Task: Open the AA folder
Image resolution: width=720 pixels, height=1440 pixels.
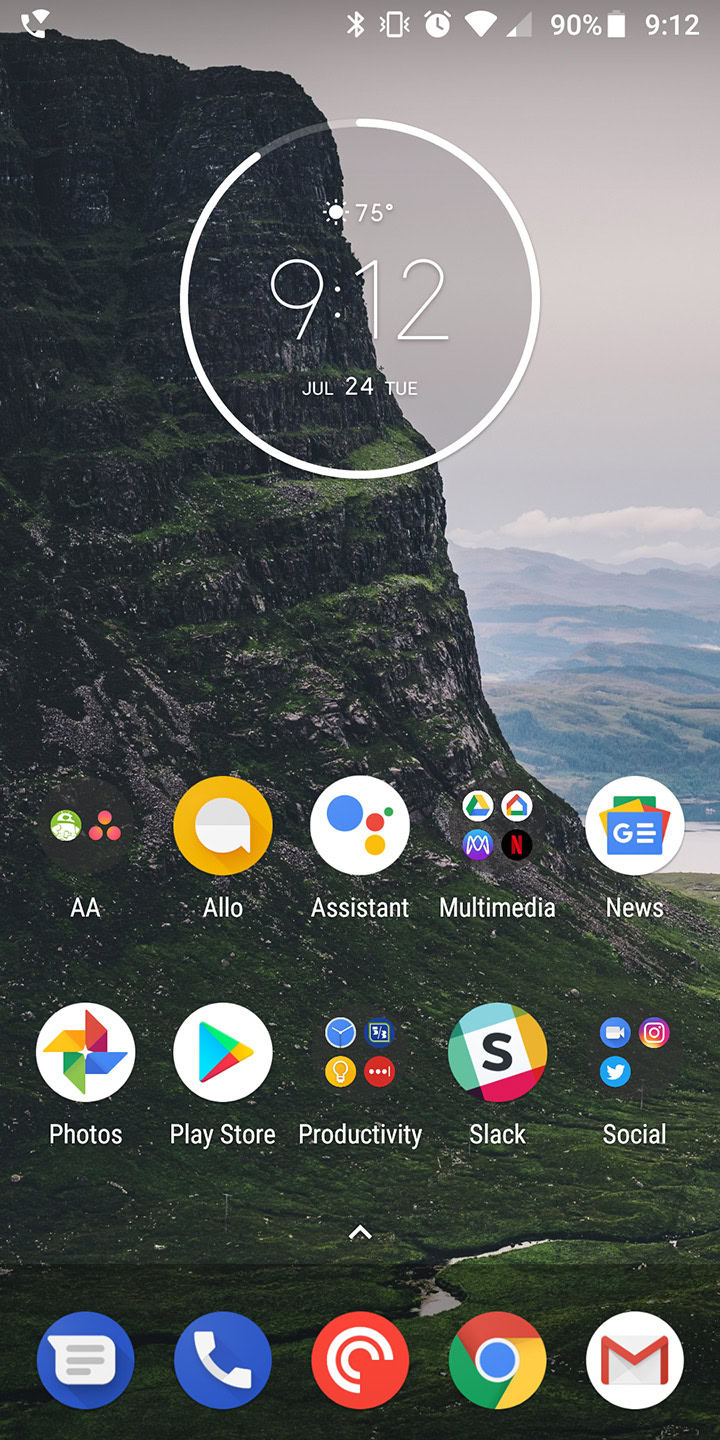Action: pyautogui.click(x=85, y=826)
